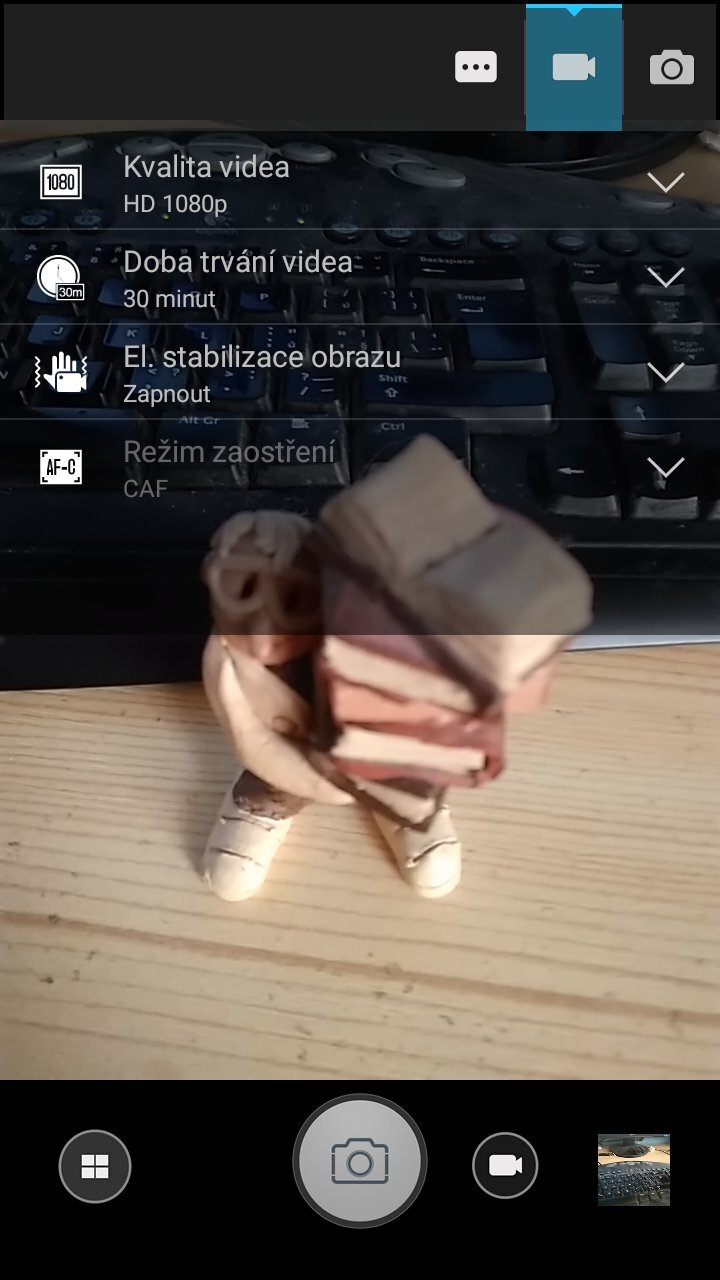The image size is (720, 1280).
Task: Select the video settings tab
Action: [573, 67]
